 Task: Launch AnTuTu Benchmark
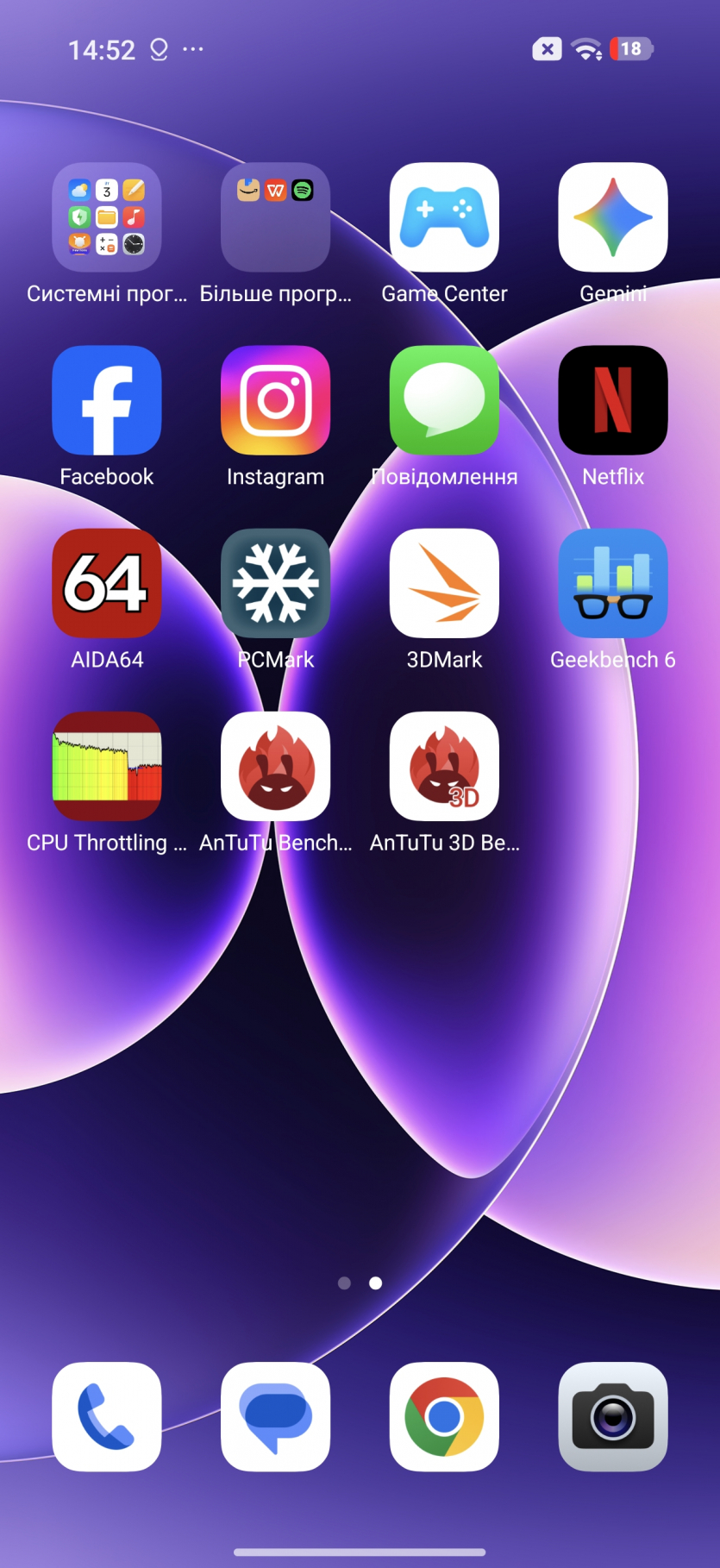tap(275, 766)
